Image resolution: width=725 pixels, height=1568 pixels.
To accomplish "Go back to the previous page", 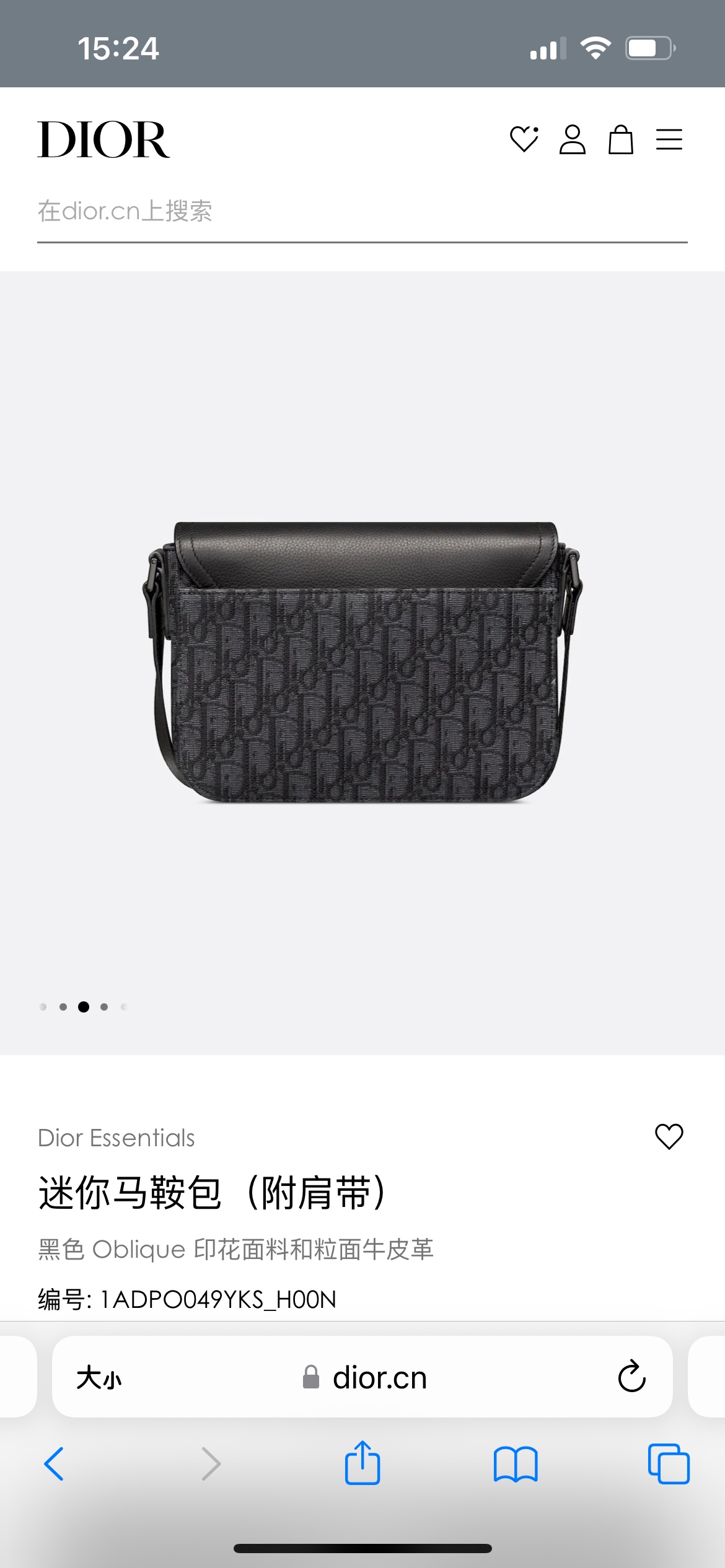I will [55, 1464].
